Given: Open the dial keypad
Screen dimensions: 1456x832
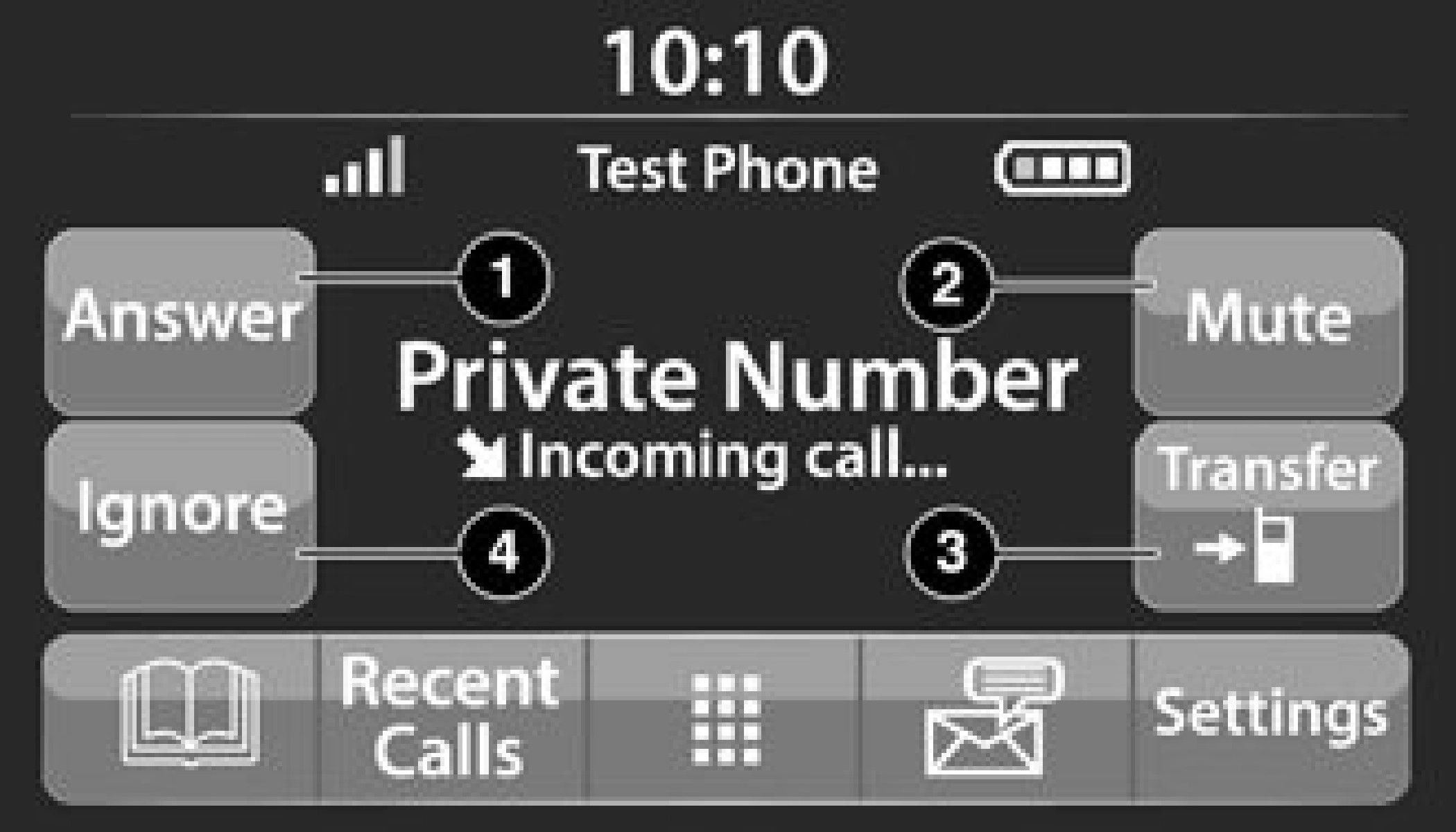Looking at the screenshot, I should click(x=725, y=718).
